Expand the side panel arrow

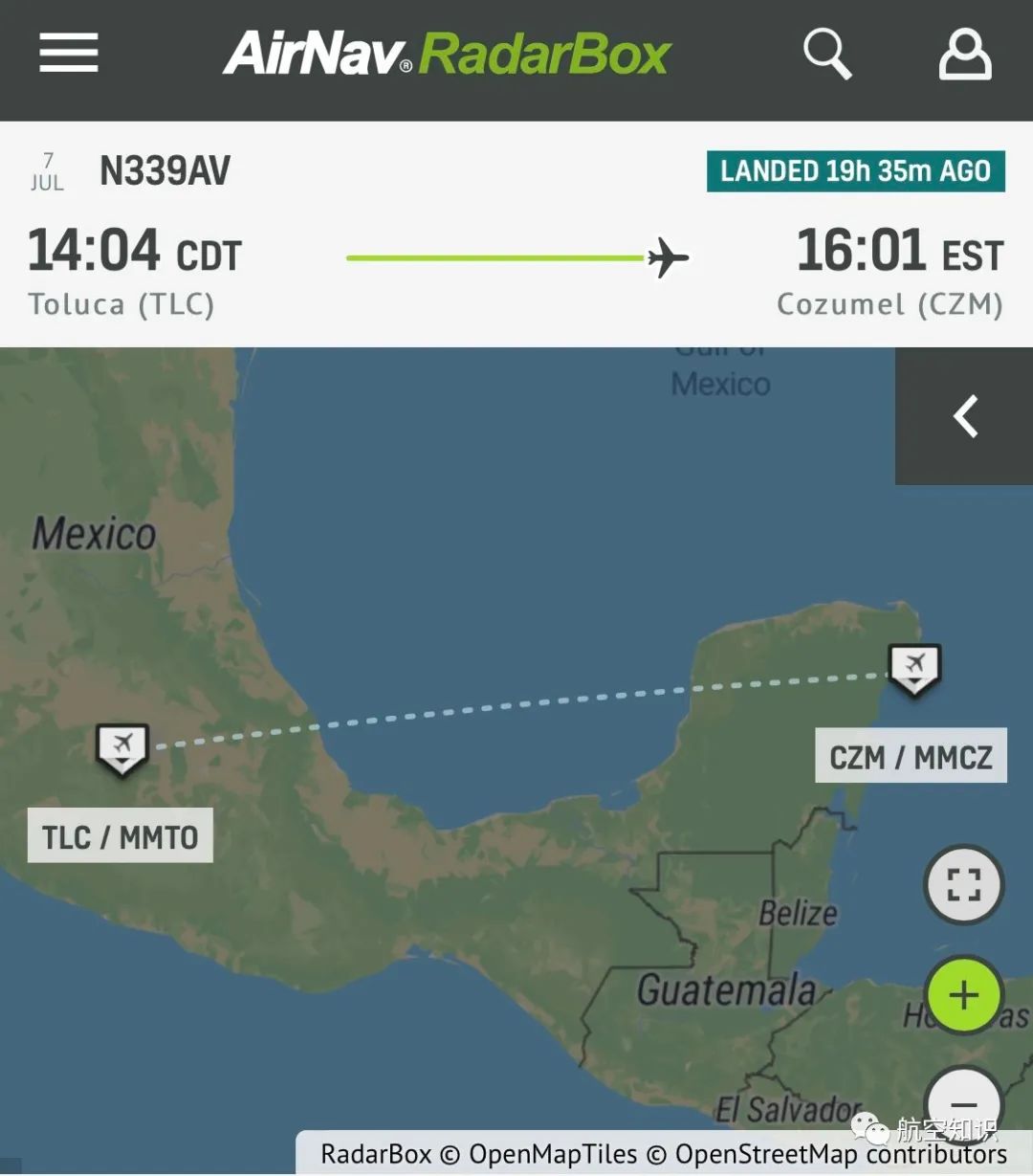pyautogui.click(x=965, y=416)
